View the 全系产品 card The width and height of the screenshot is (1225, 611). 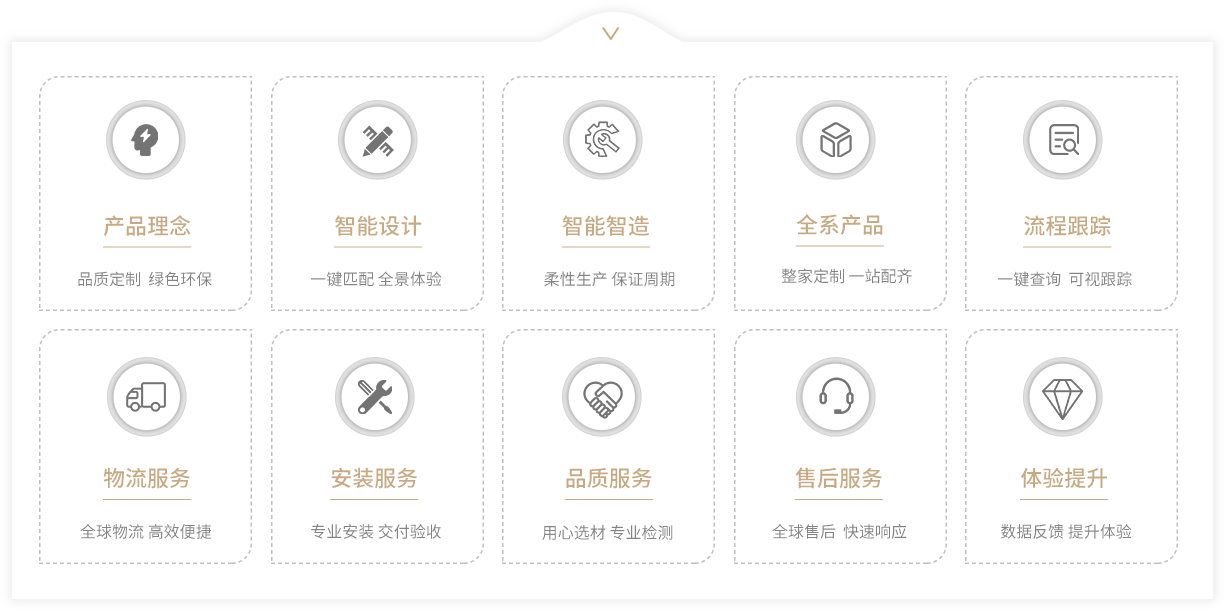click(x=840, y=194)
